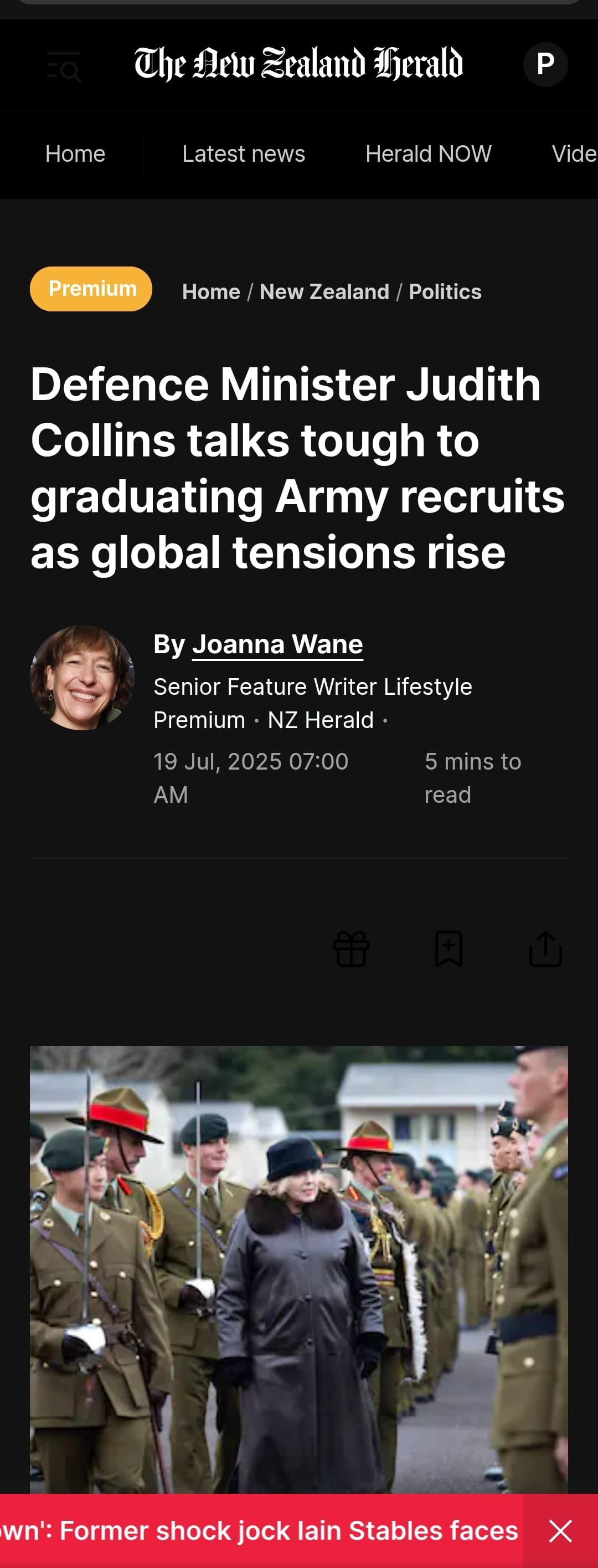This screenshot has width=598, height=1568.
Task: Click the New Zealand Herald masthead logo
Action: [x=298, y=63]
